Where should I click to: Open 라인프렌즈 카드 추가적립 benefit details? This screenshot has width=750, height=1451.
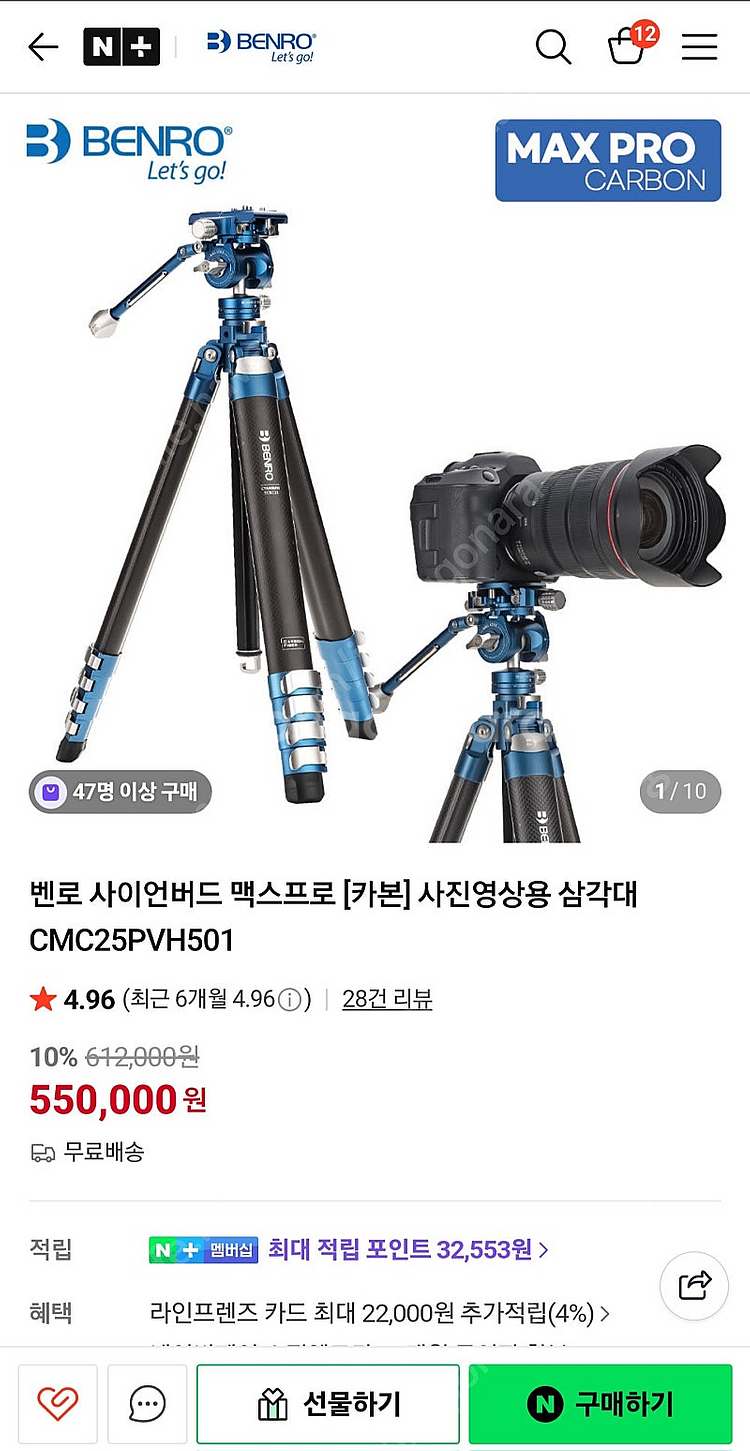pos(379,1312)
